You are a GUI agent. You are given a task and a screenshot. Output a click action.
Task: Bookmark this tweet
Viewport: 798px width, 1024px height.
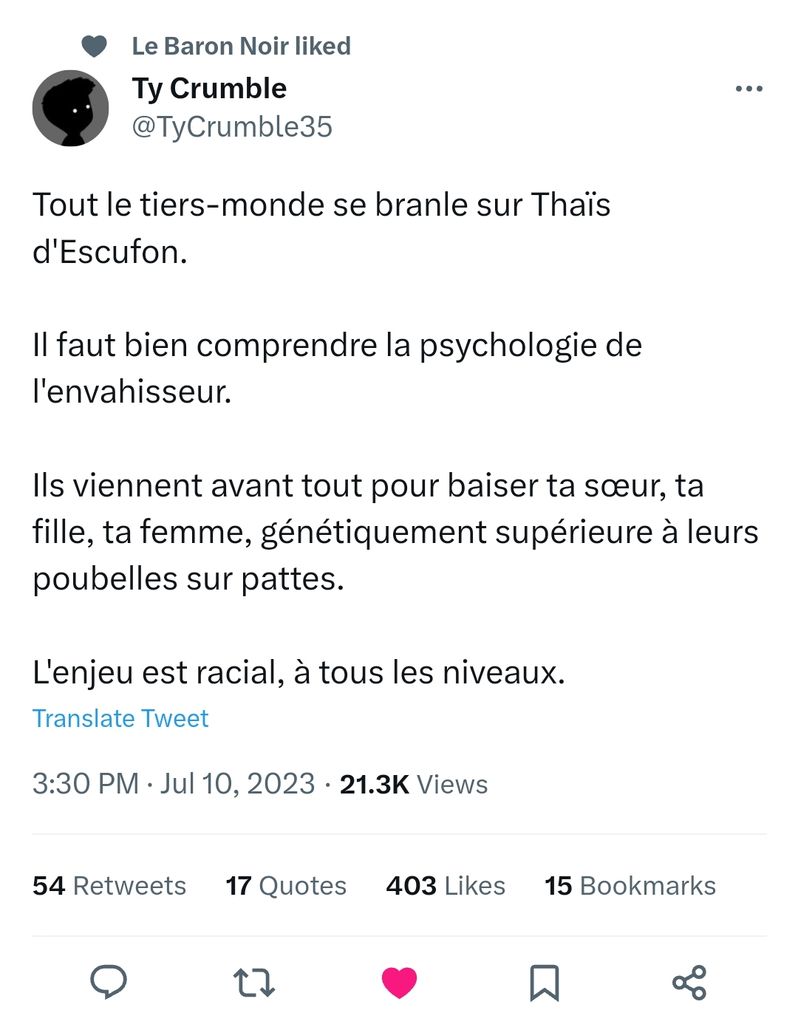coord(544,982)
